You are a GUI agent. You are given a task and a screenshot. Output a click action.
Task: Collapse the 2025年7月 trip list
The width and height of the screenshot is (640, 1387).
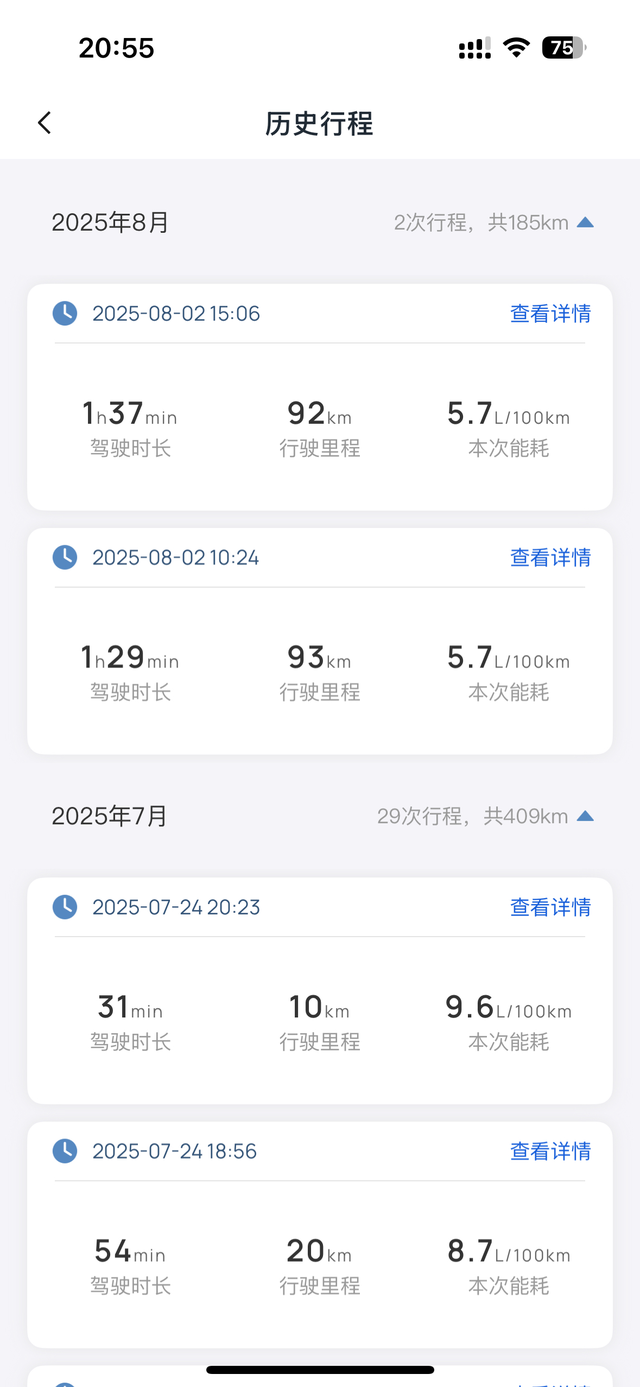click(x=585, y=816)
